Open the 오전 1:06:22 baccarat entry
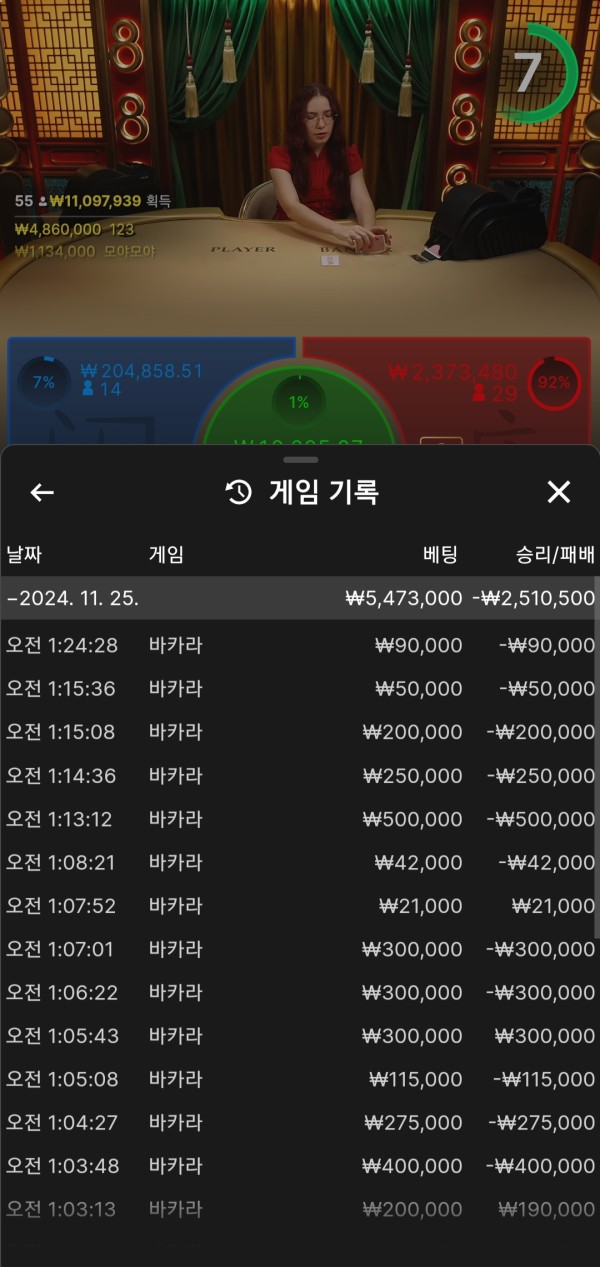Screen dimensions: 600x1267 pyautogui.click(x=300, y=992)
